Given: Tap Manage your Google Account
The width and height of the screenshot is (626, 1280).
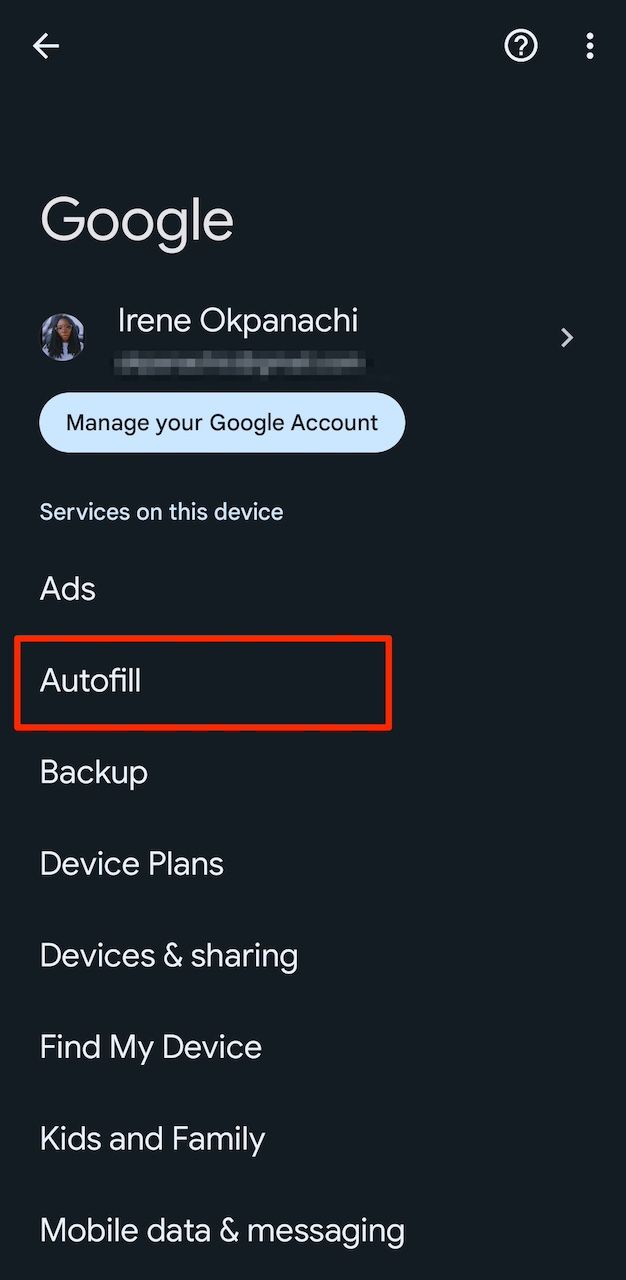Looking at the screenshot, I should [x=222, y=423].
